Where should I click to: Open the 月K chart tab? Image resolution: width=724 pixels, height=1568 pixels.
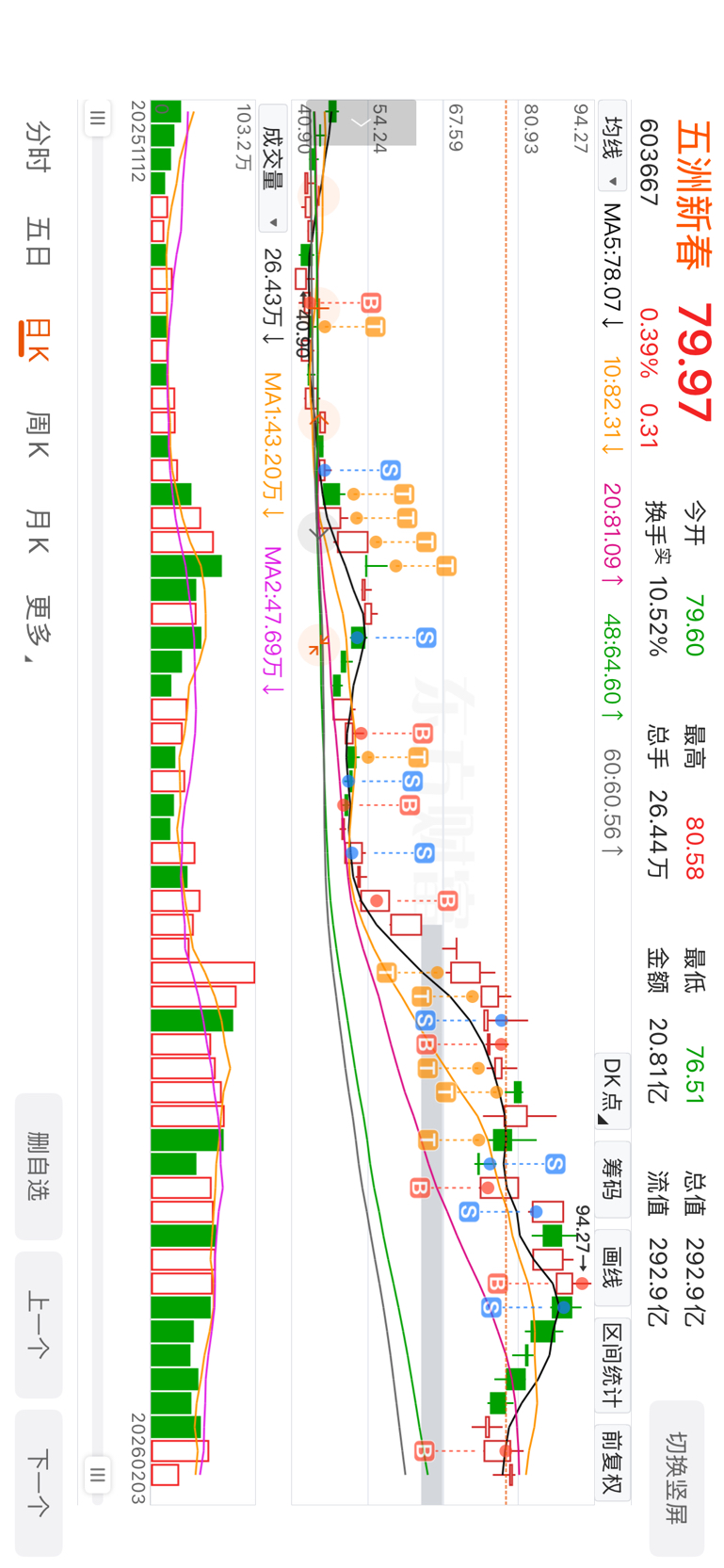pyautogui.click(x=38, y=531)
